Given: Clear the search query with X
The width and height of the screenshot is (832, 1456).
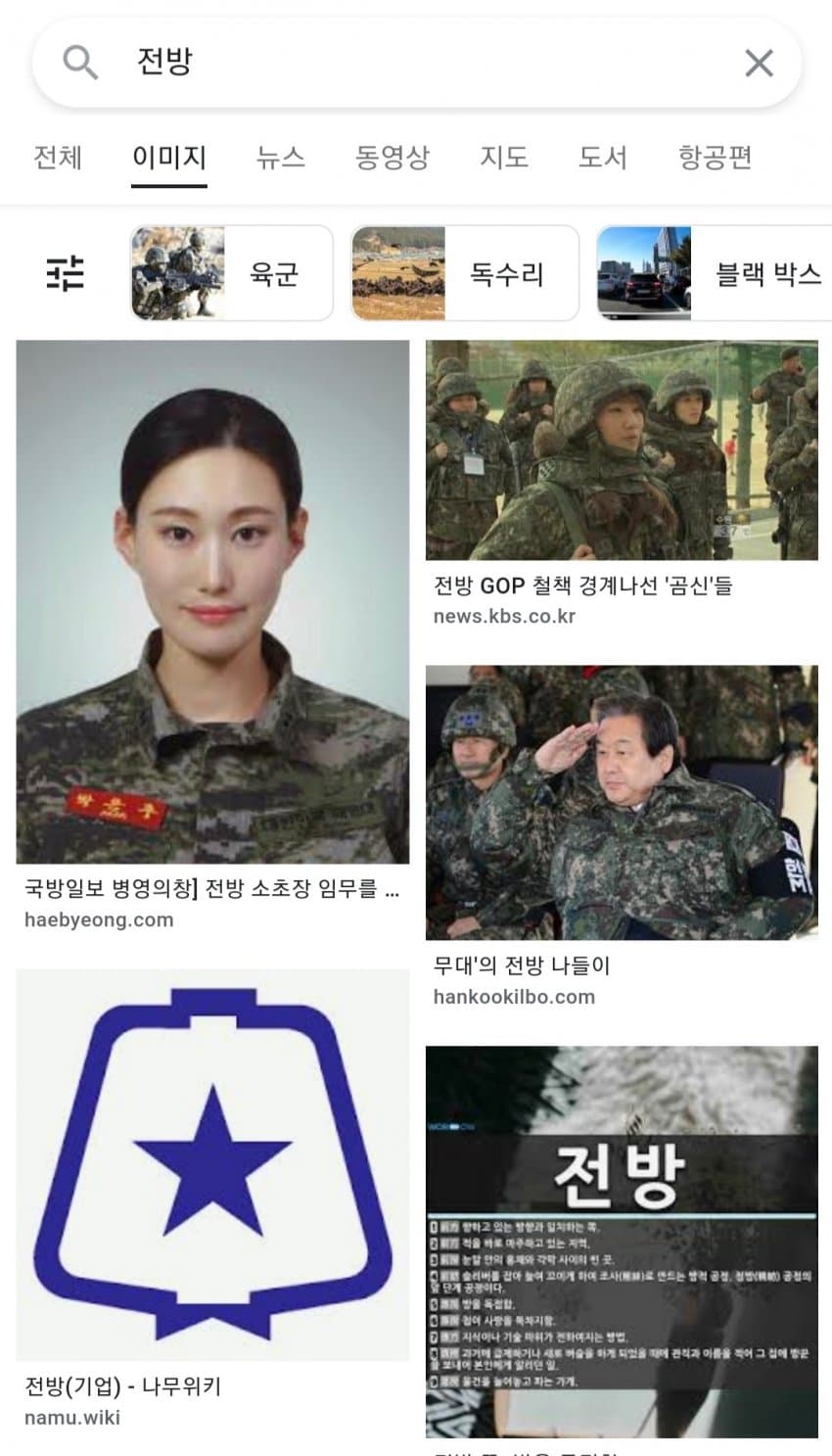Looking at the screenshot, I should pyautogui.click(x=759, y=64).
